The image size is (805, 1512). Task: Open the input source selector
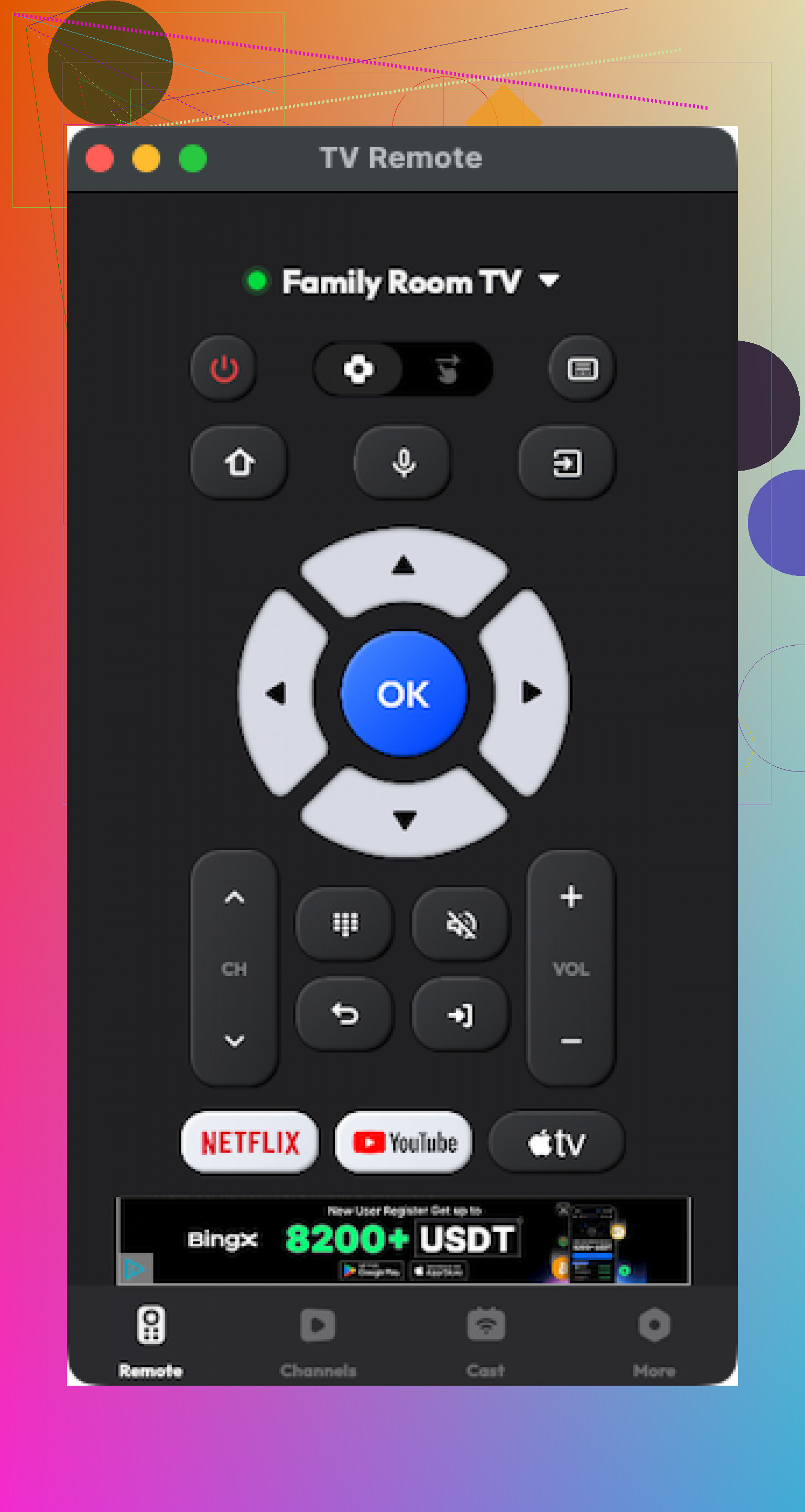(x=567, y=463)
